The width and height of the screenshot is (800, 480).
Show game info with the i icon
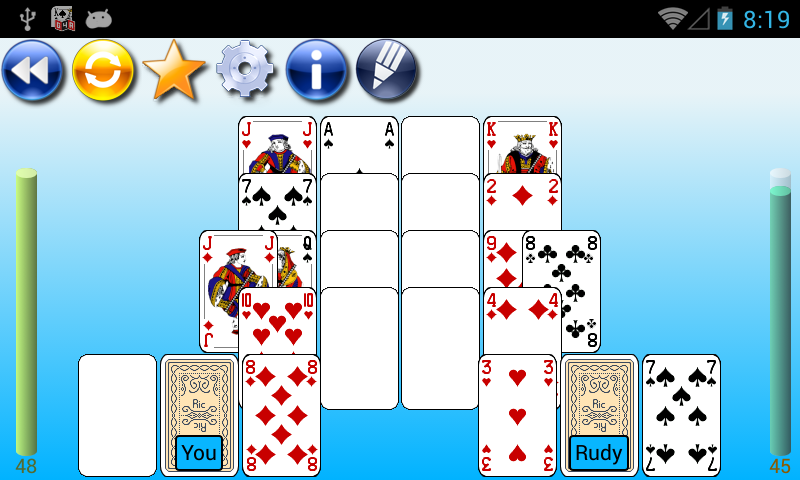(x=316, y=70)
